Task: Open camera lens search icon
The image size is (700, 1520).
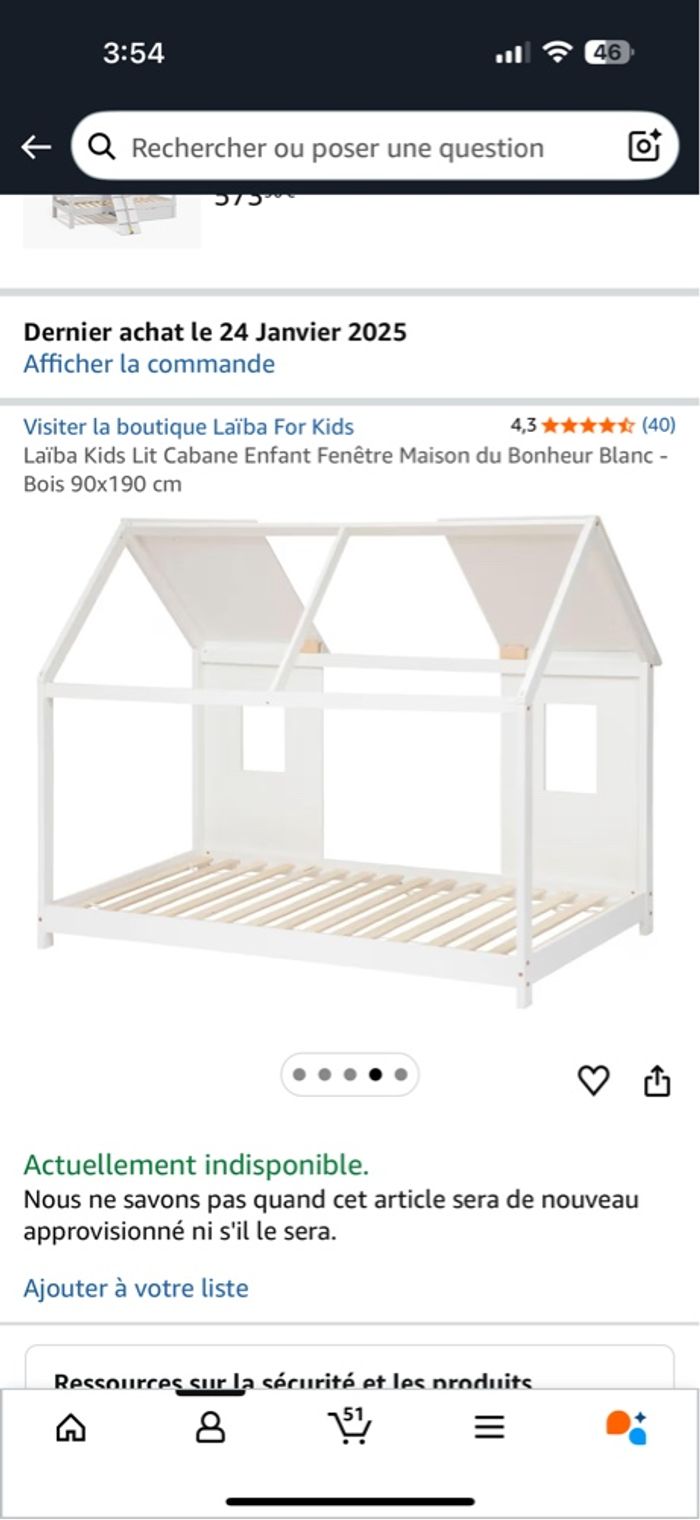Action: [644, 147]
